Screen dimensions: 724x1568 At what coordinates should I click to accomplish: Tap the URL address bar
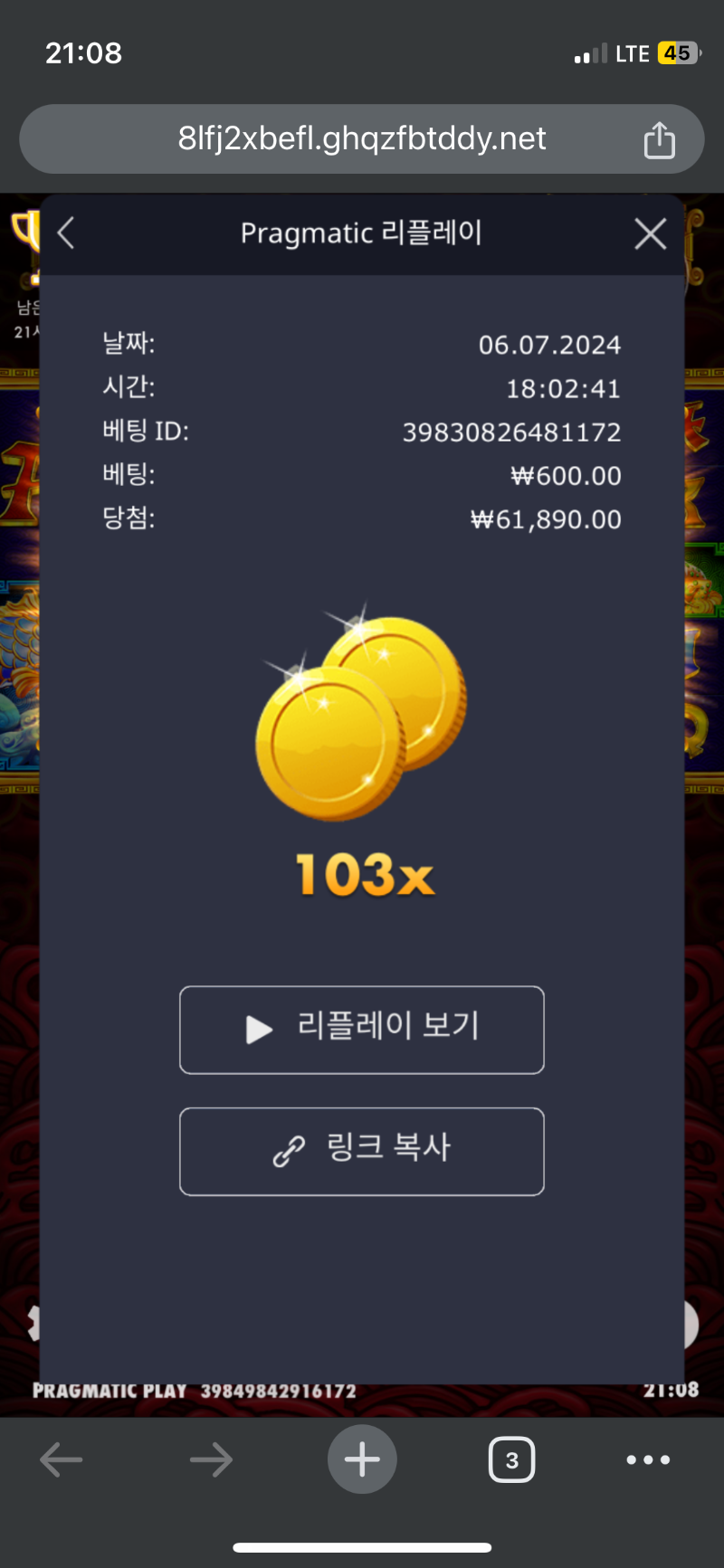(x=362, y=139)
